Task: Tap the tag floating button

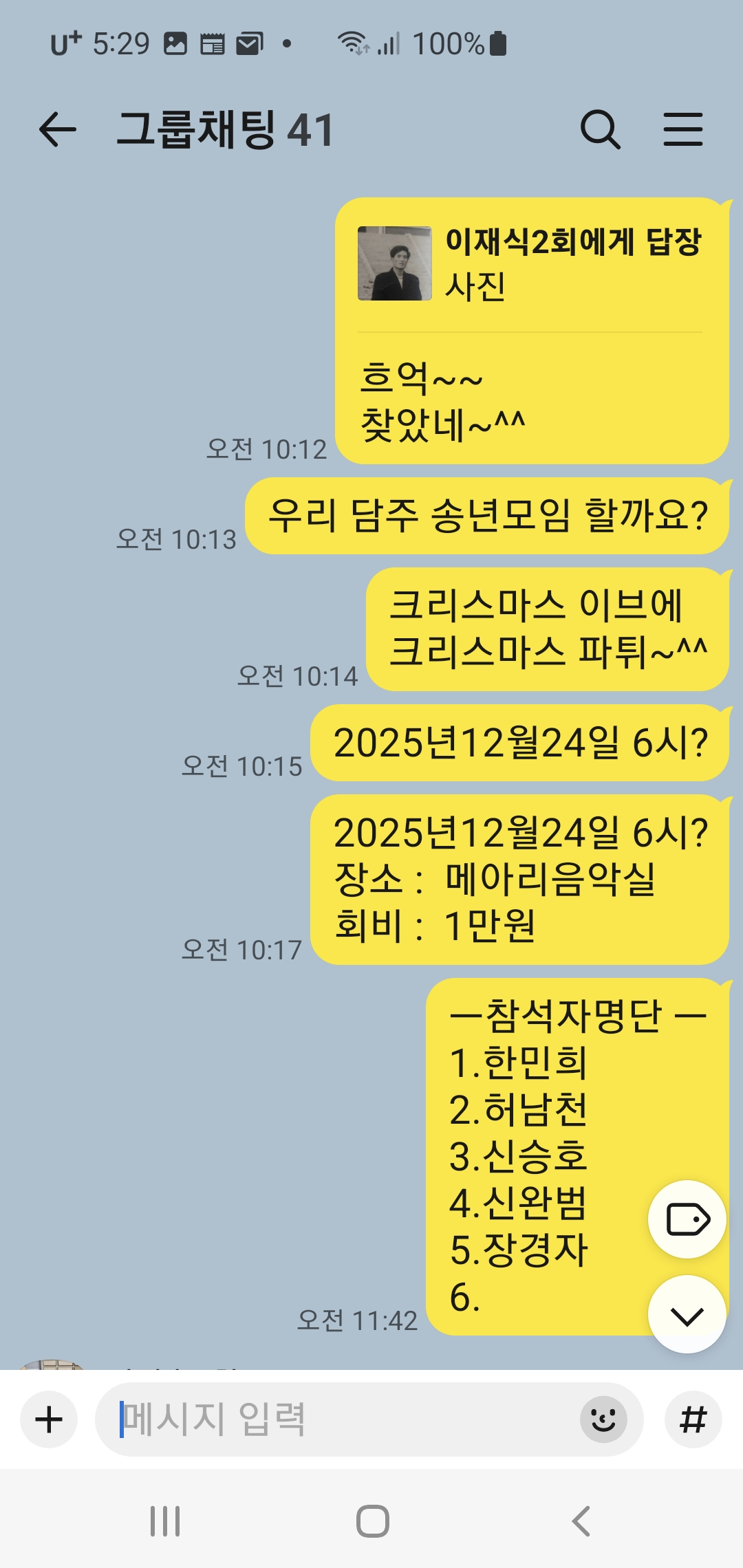Action: click(687, 1220)
